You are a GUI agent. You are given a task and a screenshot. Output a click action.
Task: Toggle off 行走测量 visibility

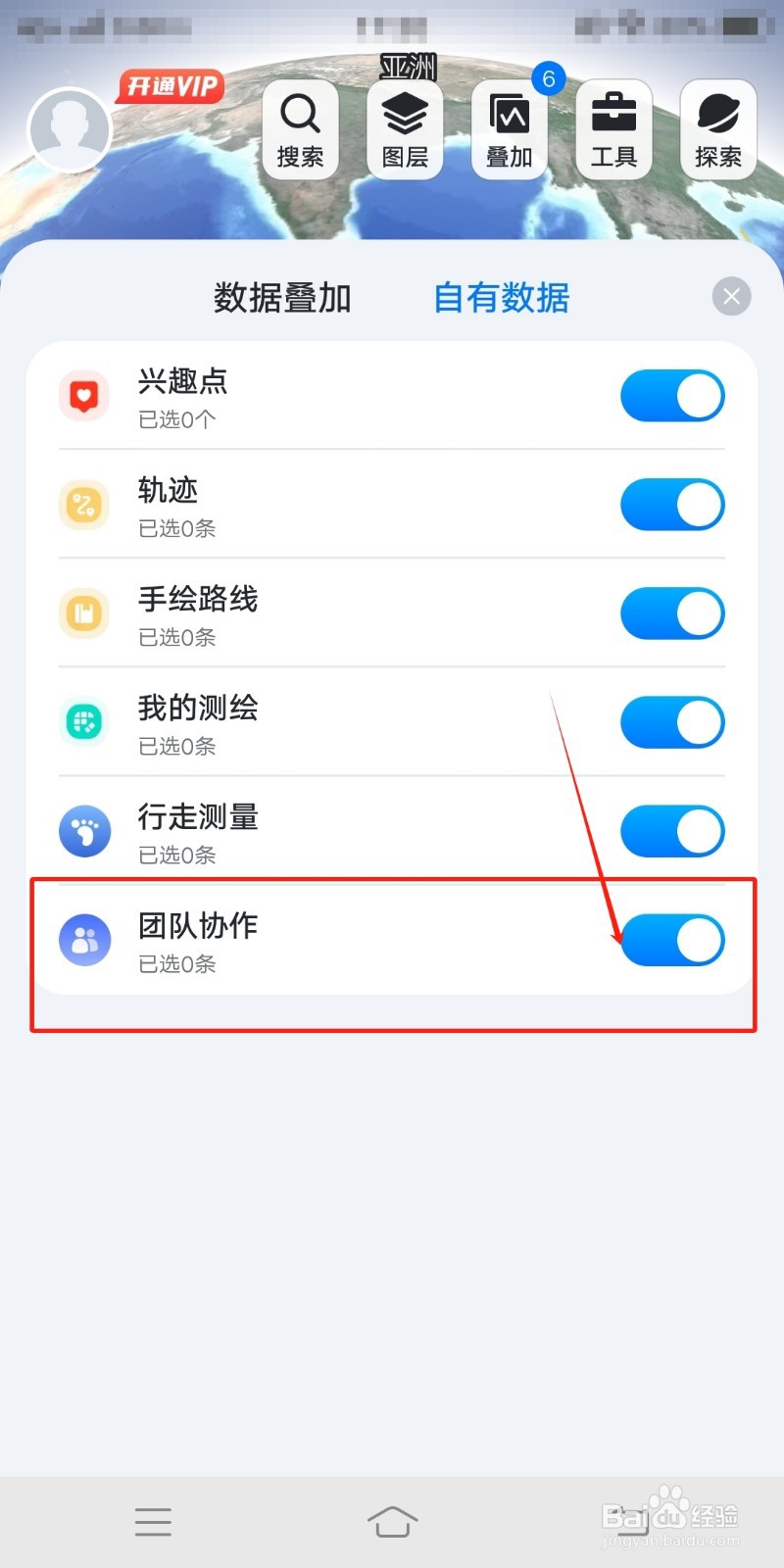click(x=672, y=830)
